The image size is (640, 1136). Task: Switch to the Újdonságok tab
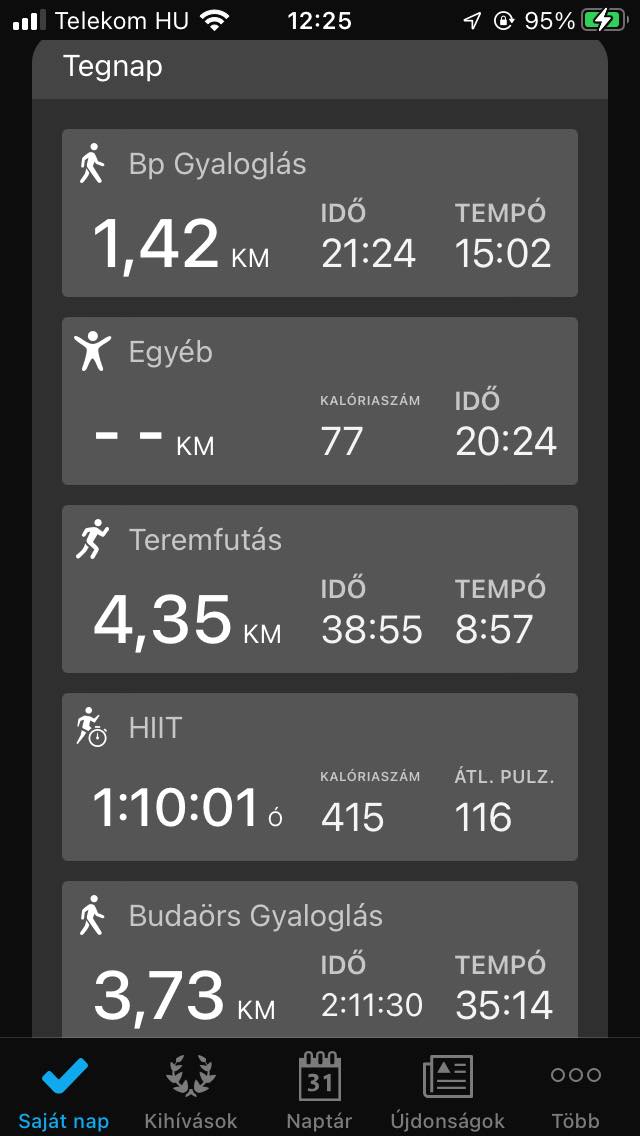[x=448, y=1090]
